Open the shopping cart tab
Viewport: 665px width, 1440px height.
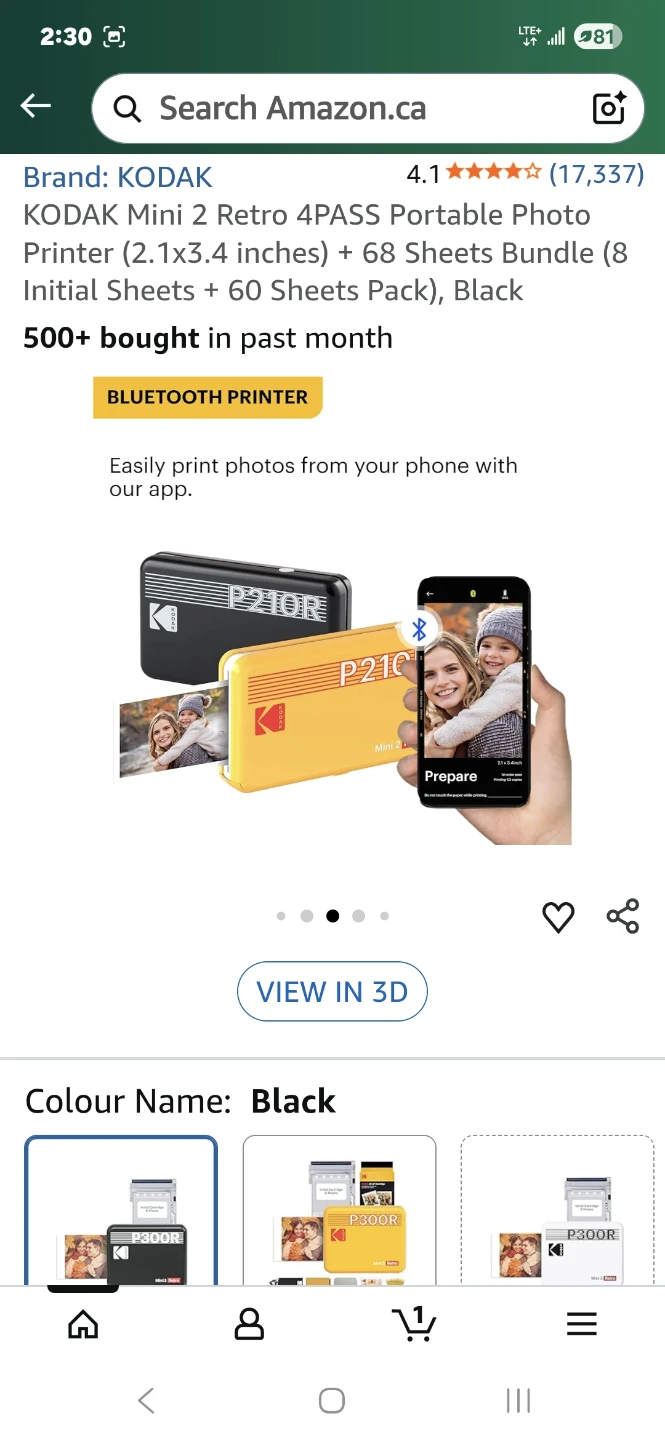click(414, 1323)
